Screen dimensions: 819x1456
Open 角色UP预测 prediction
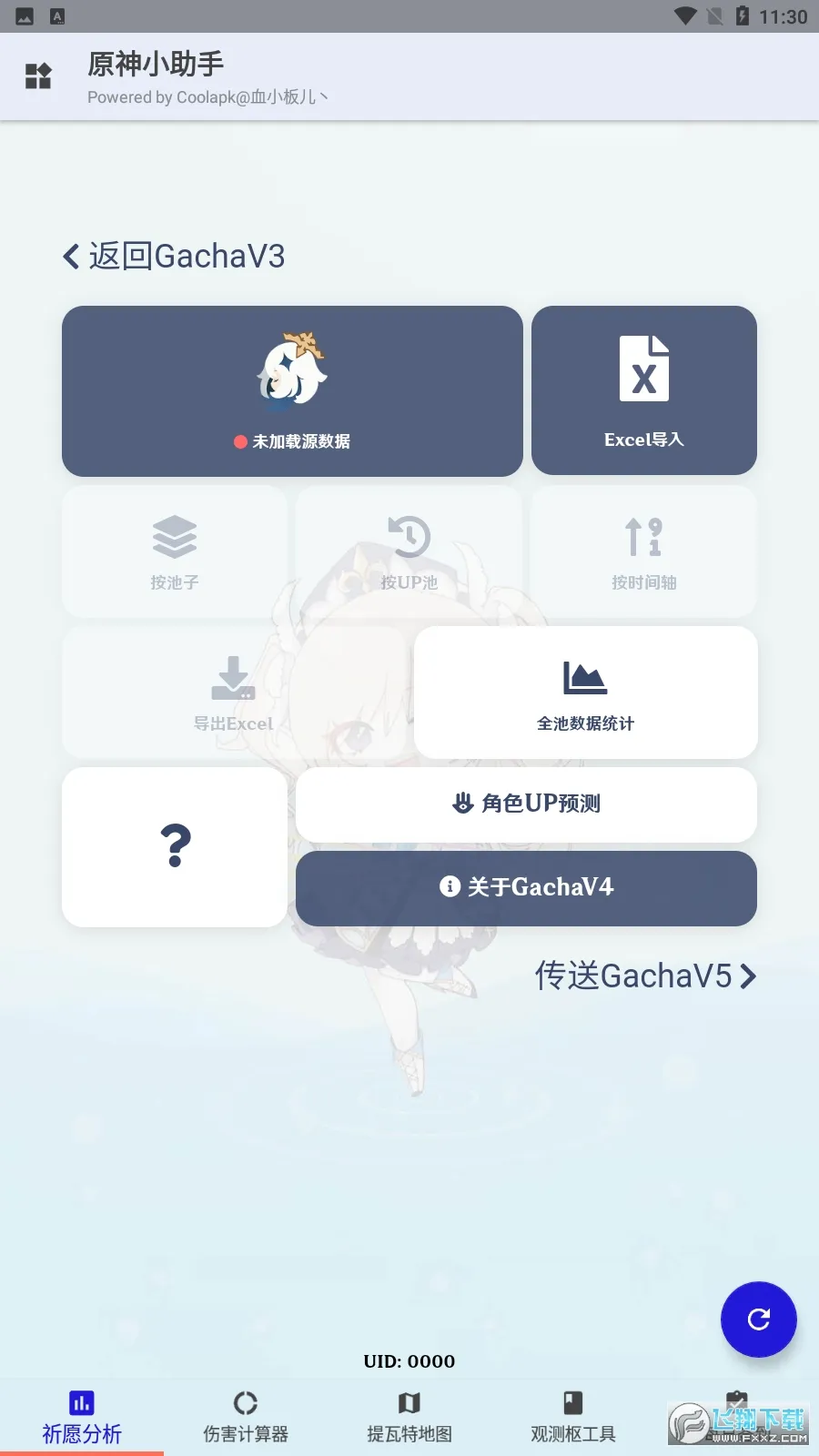[x=526, y=804]
